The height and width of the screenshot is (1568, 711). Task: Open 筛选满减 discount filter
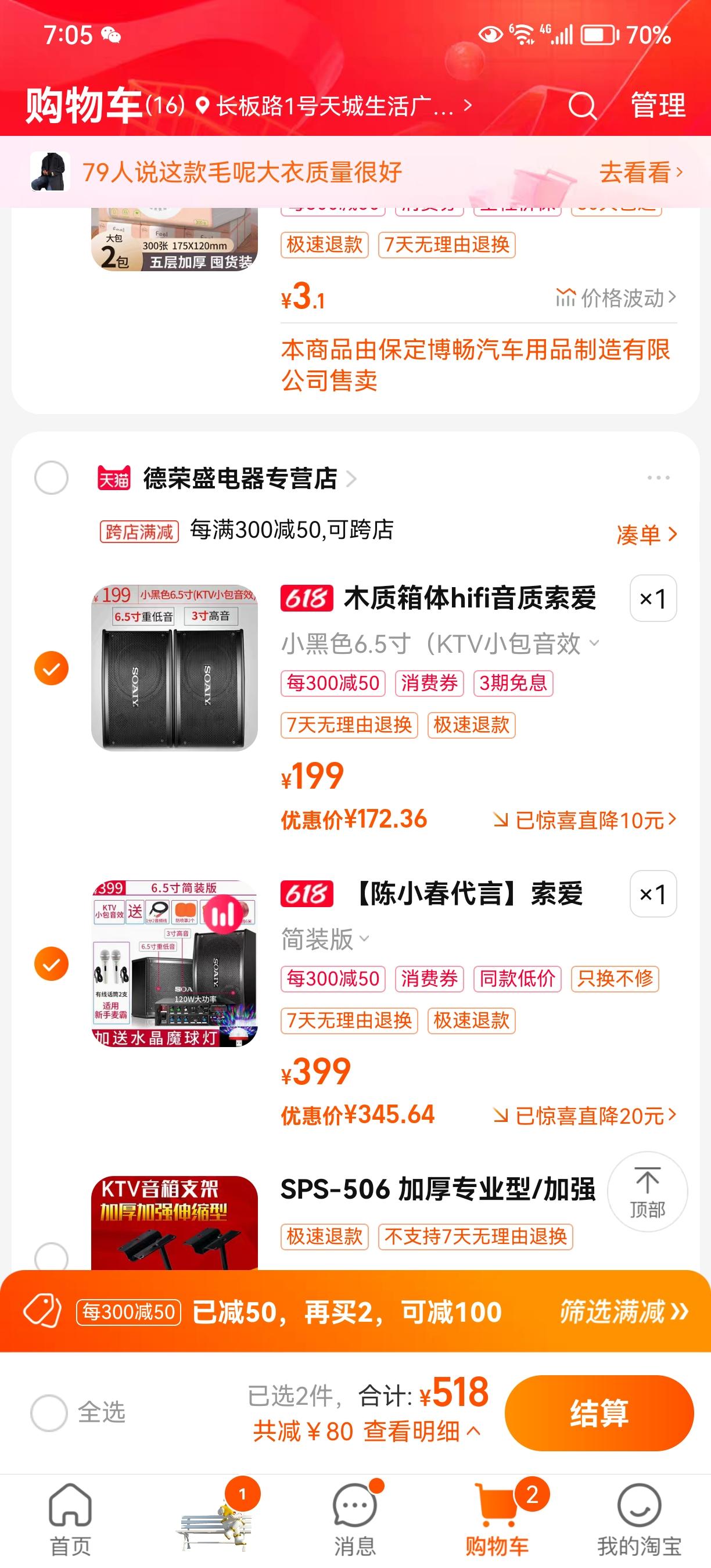[x=623, y=1312]
